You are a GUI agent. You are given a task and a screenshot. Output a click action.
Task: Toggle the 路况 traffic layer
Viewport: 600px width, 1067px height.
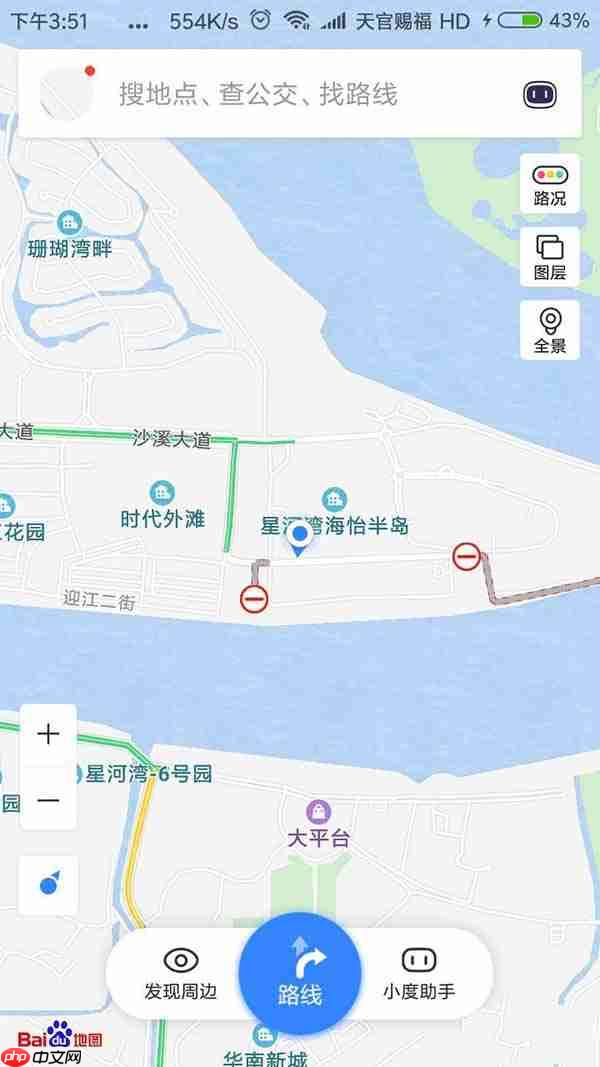point(549,183)
